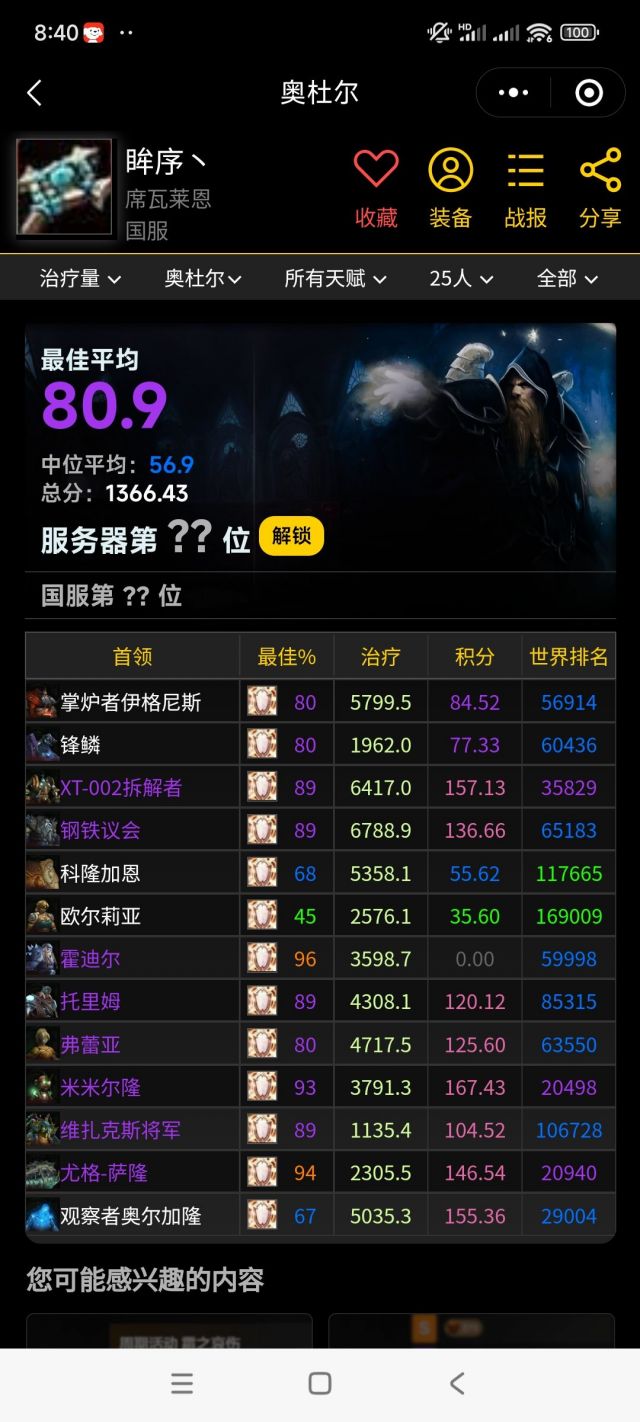Share this profile via 分享

(600, 188)
